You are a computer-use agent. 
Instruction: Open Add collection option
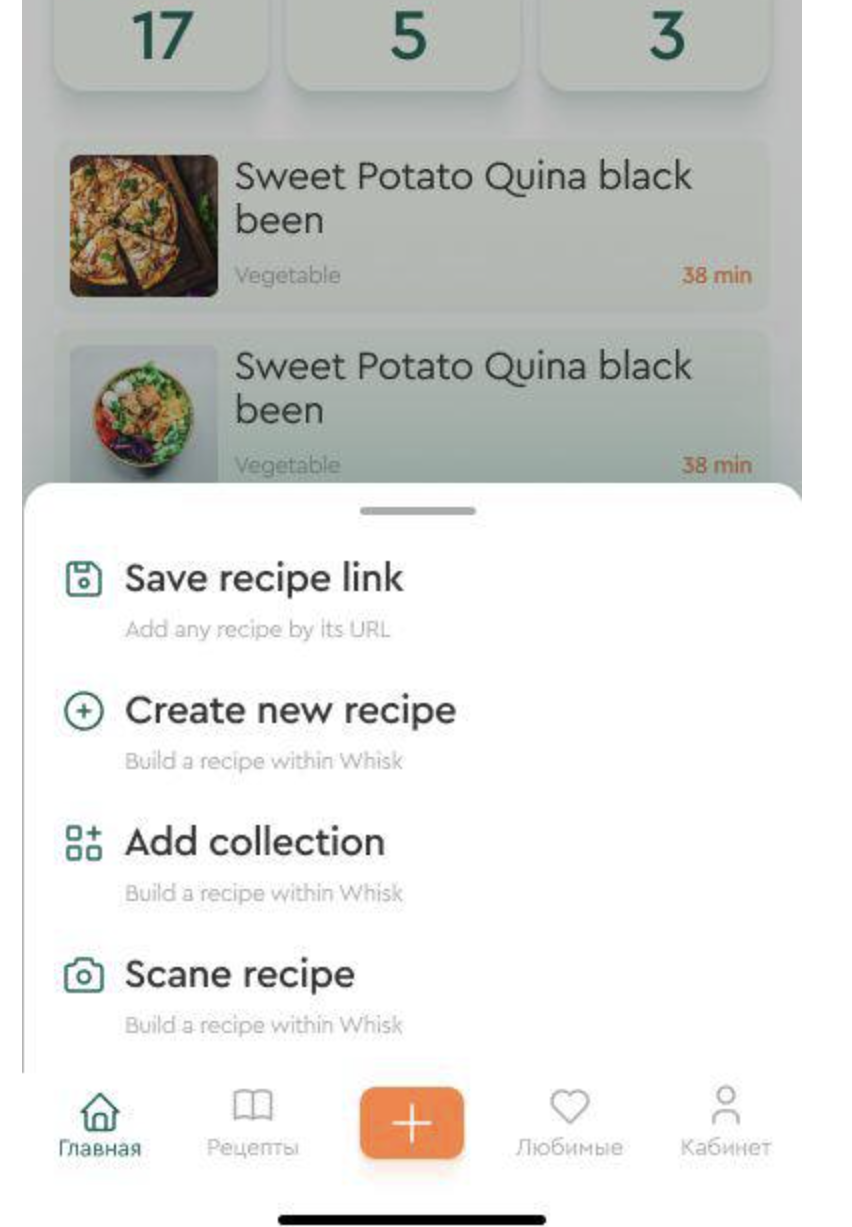(x=254, y=843)
